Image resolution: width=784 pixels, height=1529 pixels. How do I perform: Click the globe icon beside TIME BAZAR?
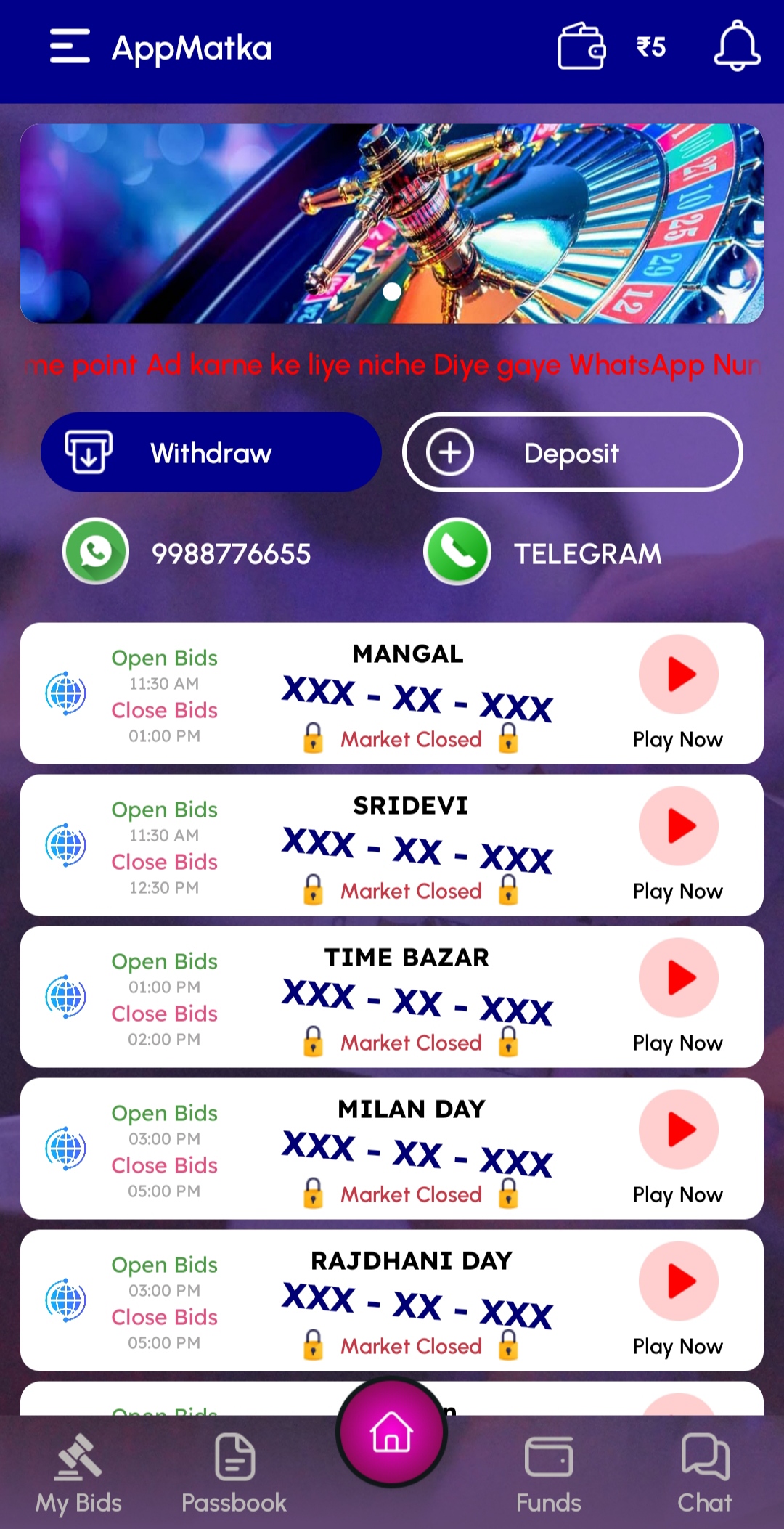pos(66,996)
